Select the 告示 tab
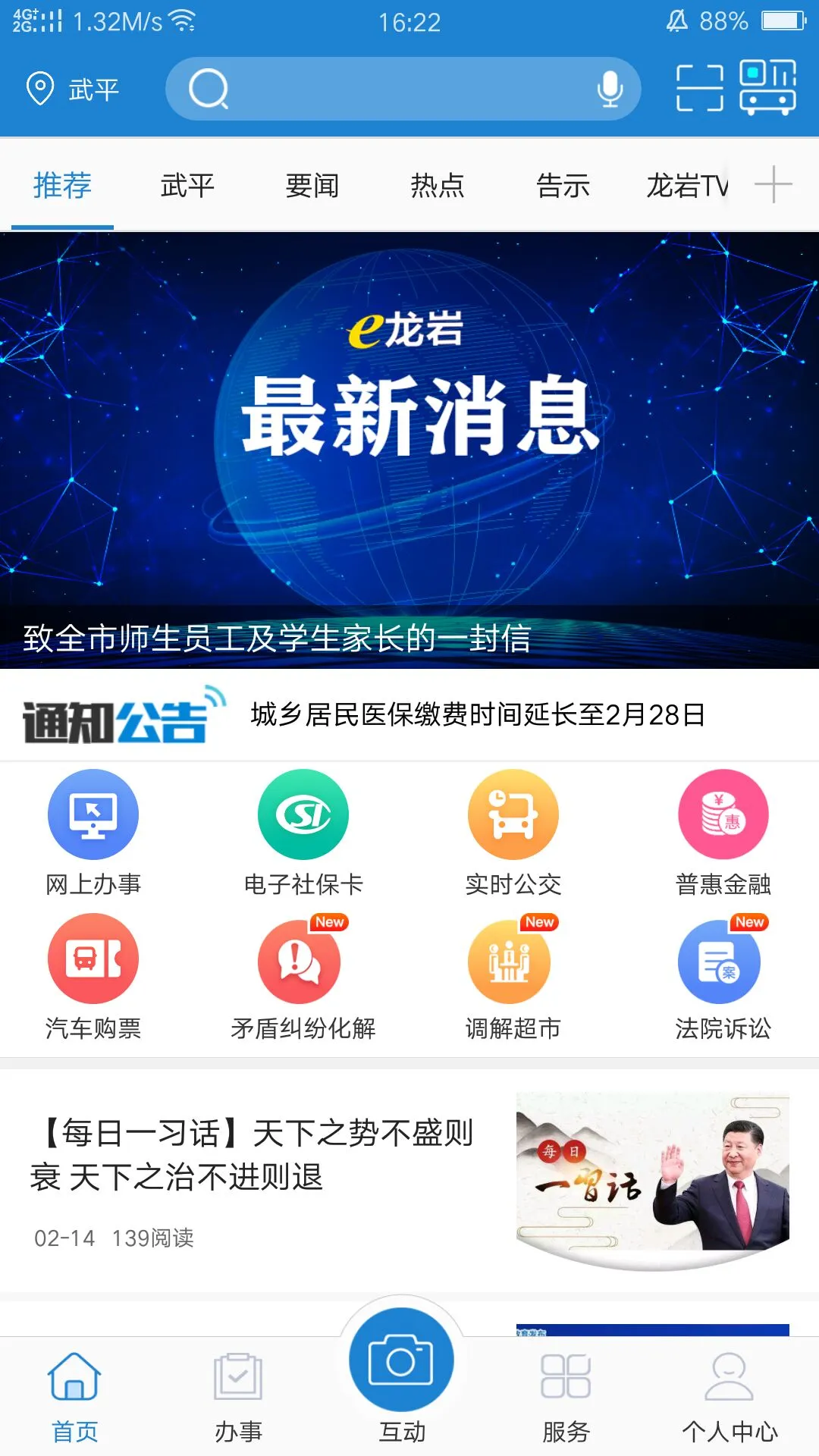Screen dimensions: 819x1456 (x=563, y=186)
